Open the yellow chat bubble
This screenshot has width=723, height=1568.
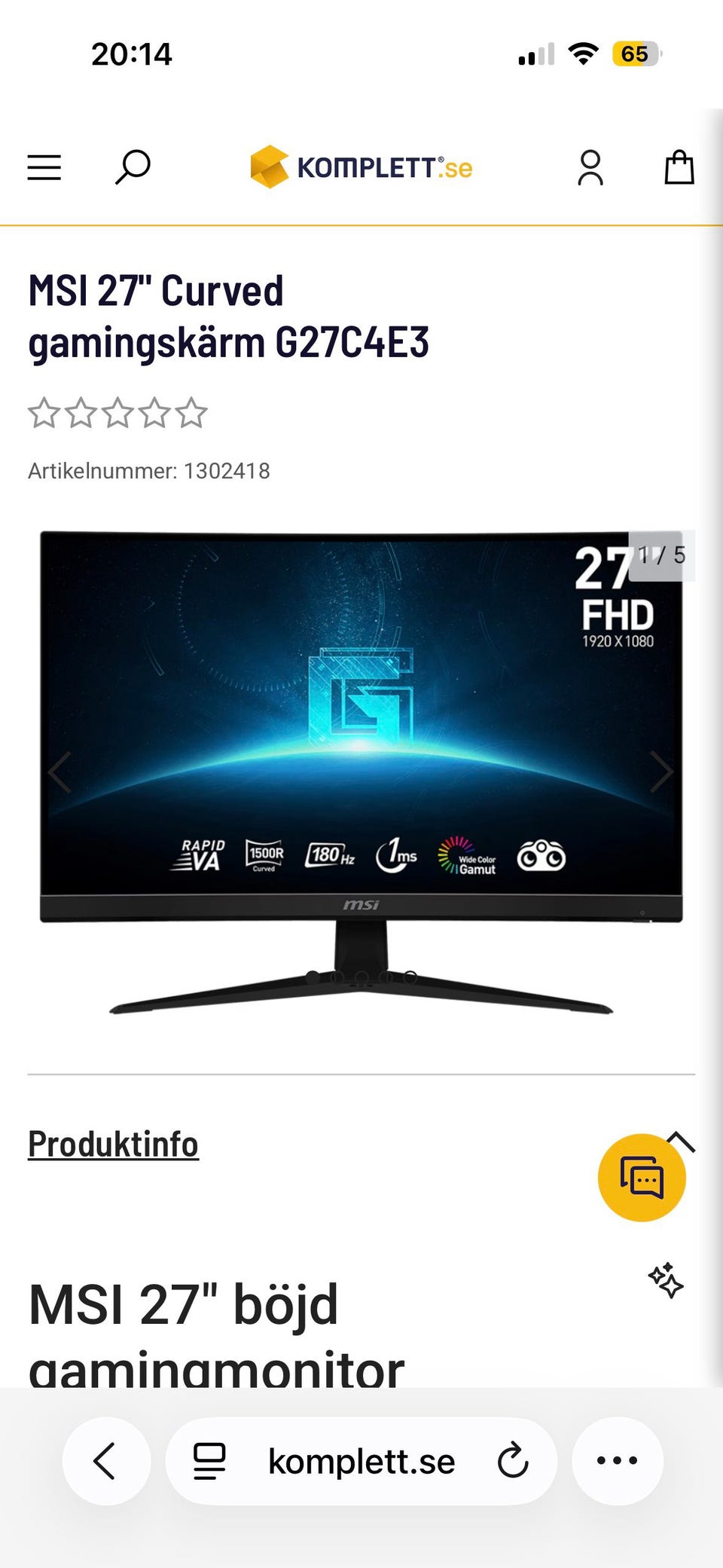coord(642,1177)
